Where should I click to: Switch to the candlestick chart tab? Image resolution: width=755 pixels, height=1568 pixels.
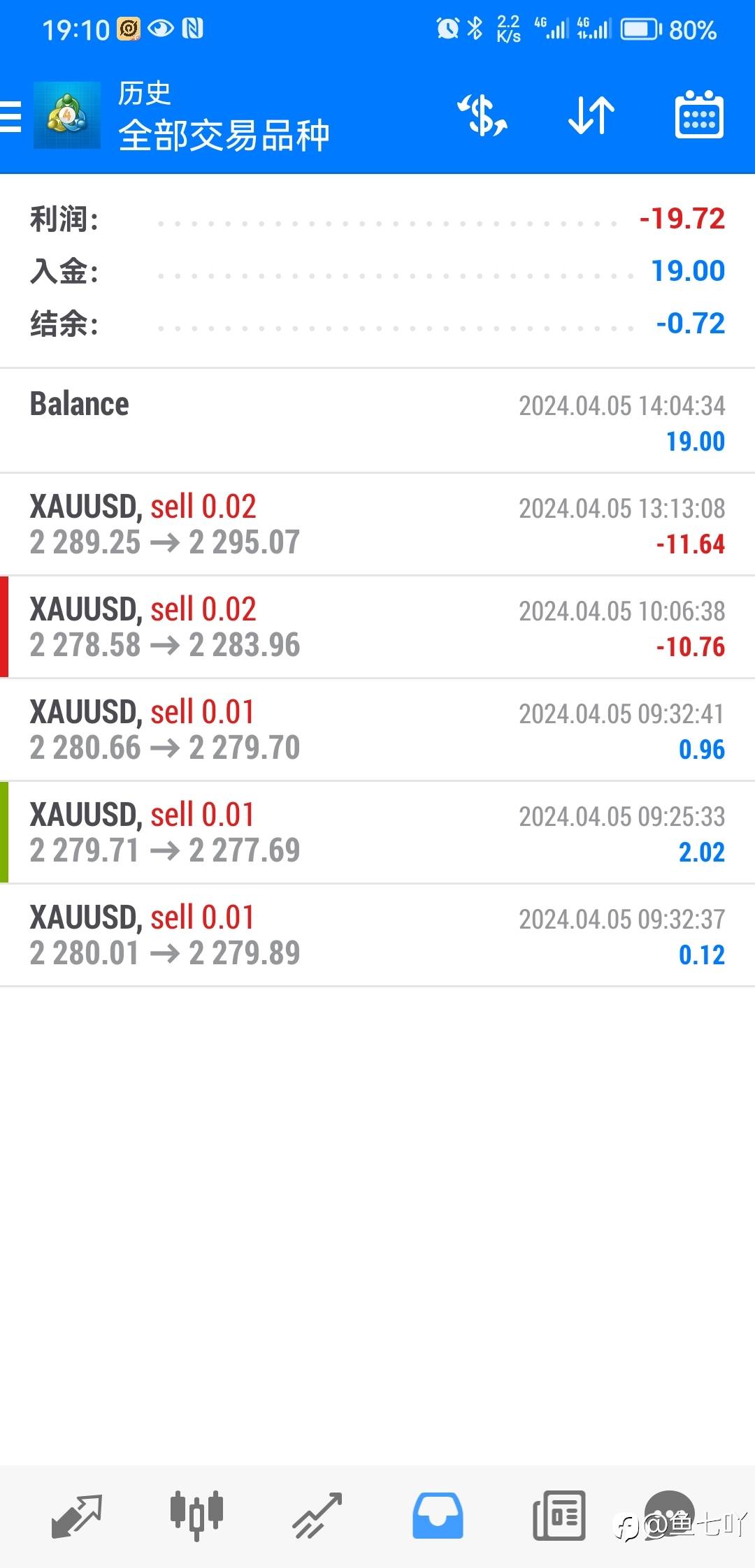[196, 1516]
